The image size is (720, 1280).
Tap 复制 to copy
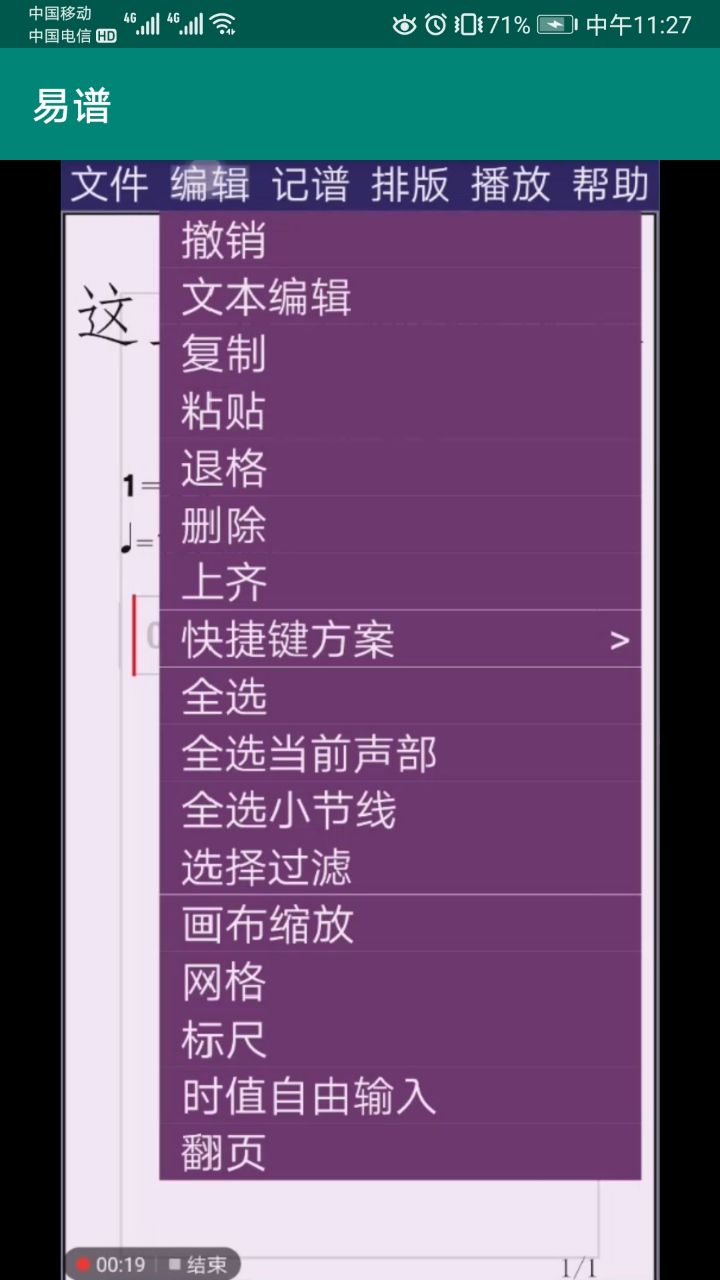(400, 354)
